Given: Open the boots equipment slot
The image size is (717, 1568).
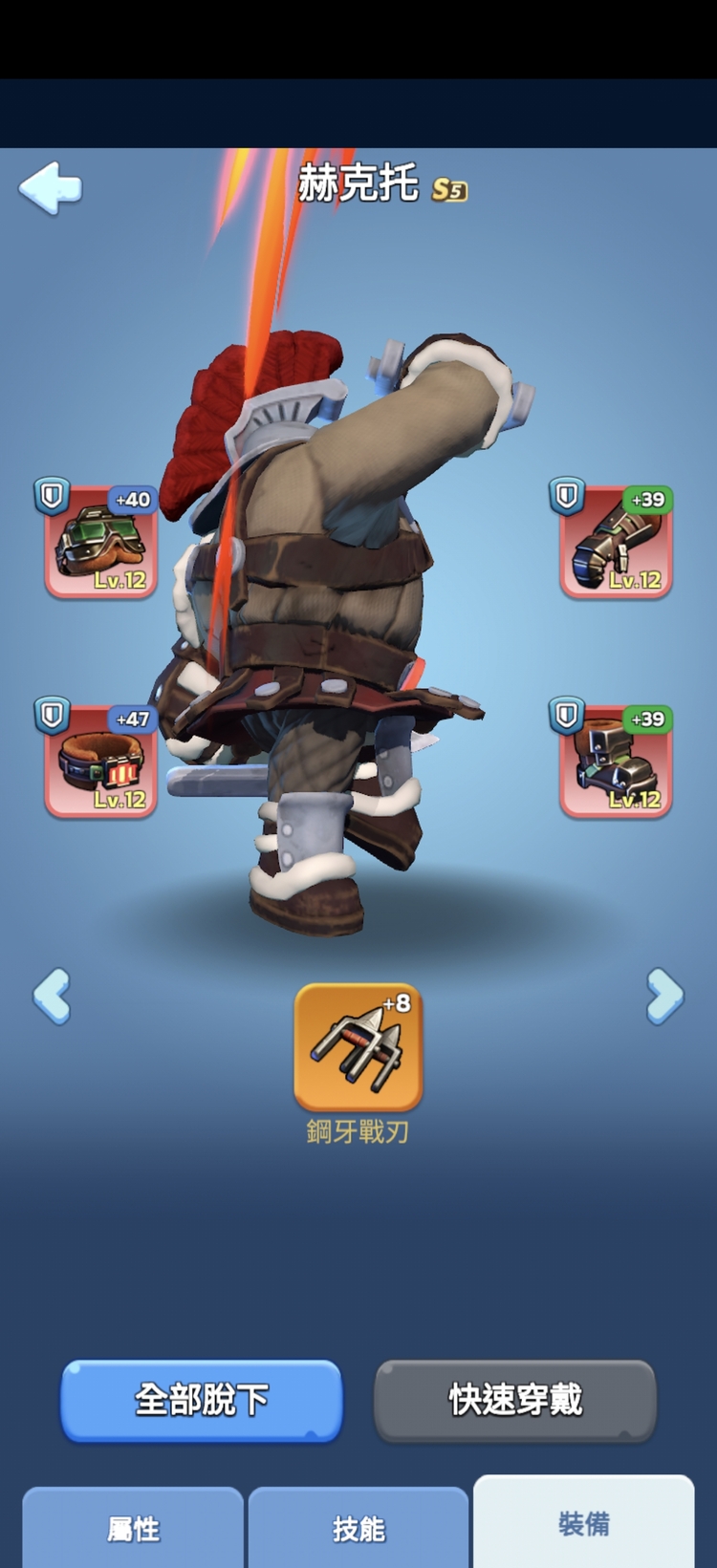Looking at the screenshot, I should [x=616, y=762].
